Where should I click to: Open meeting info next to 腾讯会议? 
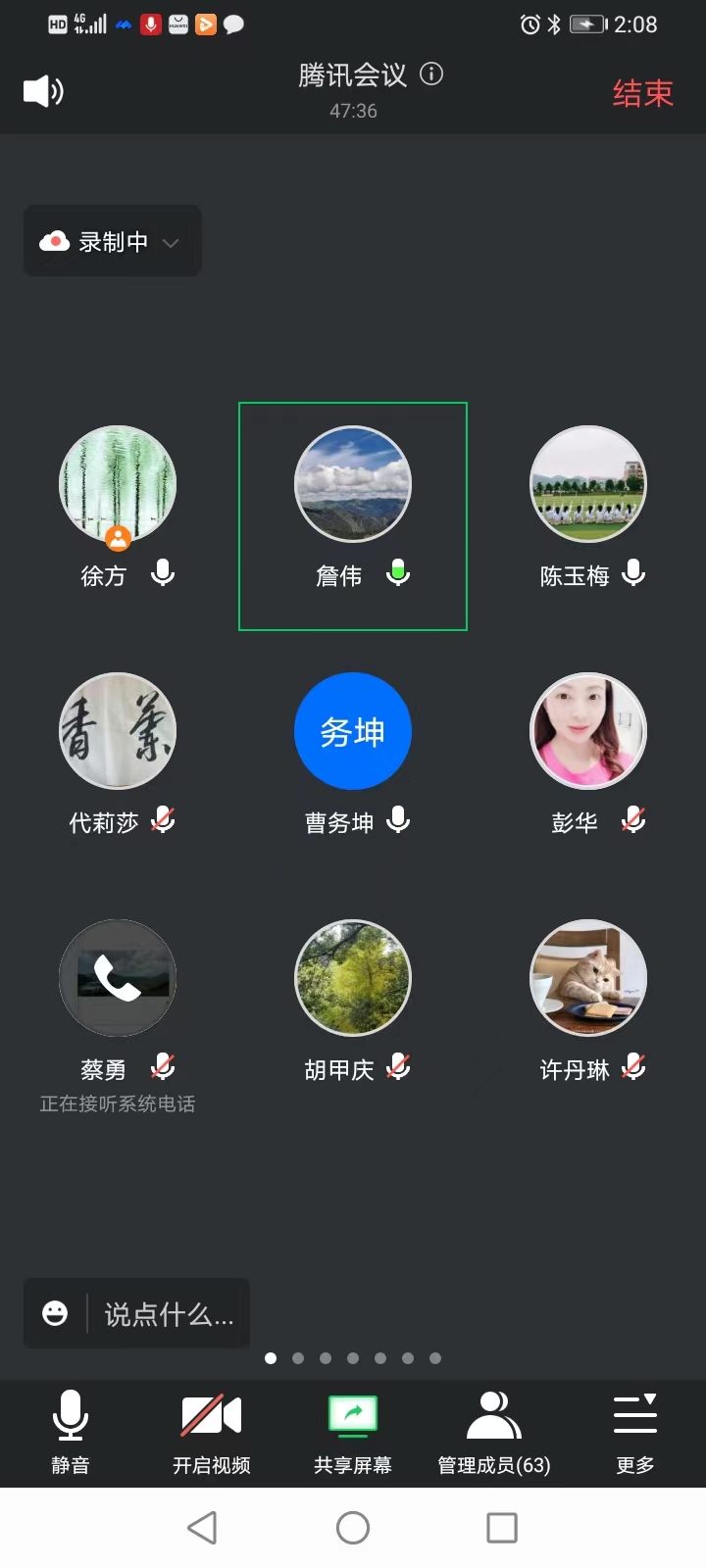(x=431, y=74)
